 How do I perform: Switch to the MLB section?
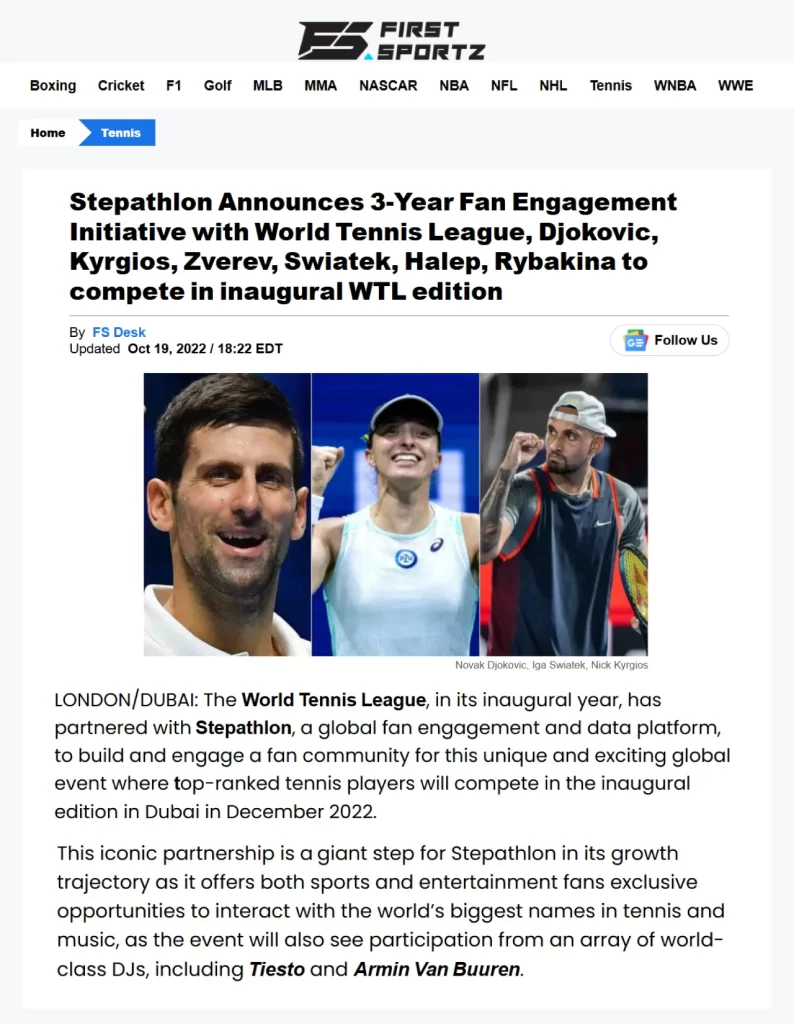coord(268,86)
